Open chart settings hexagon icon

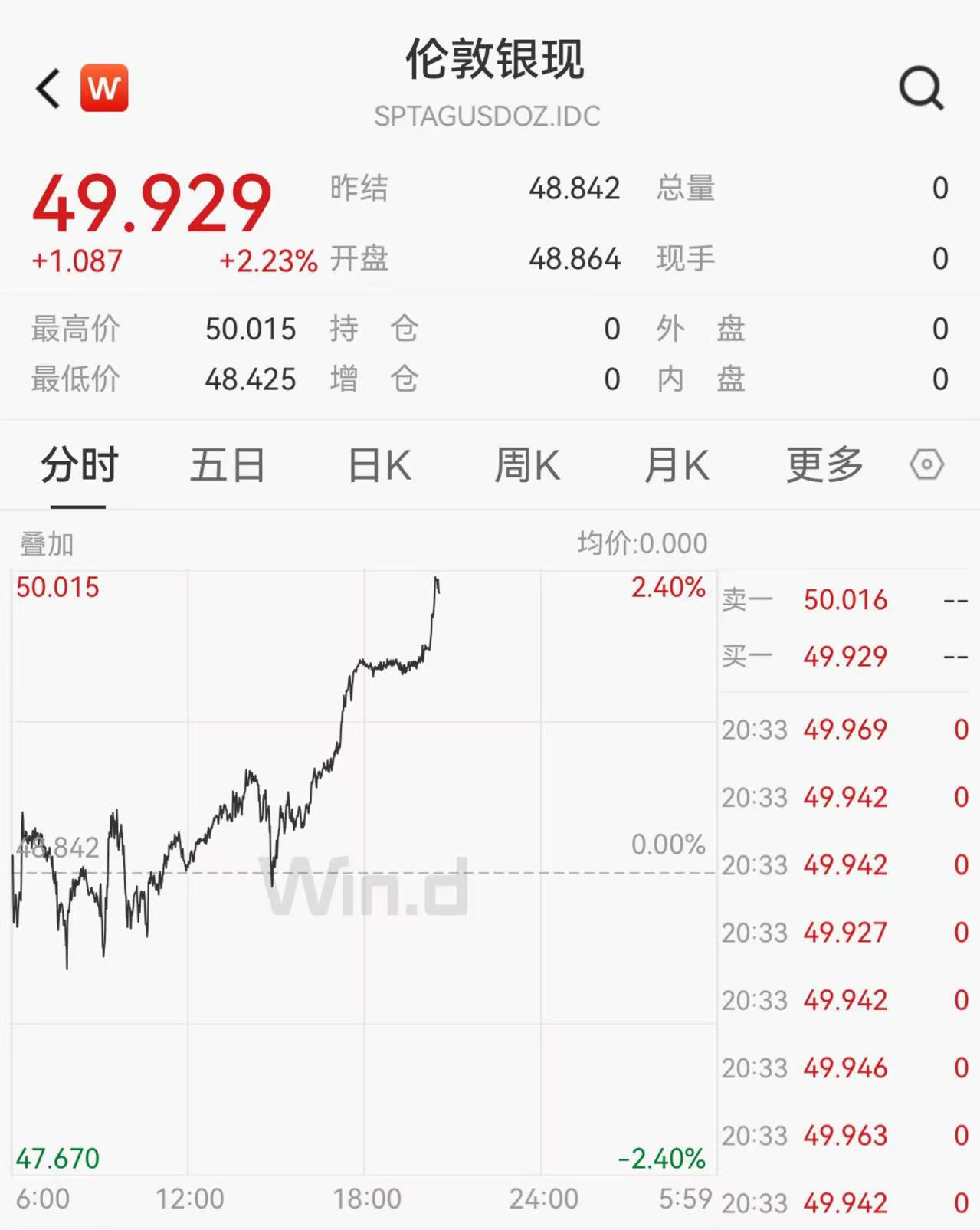[926, 464]
